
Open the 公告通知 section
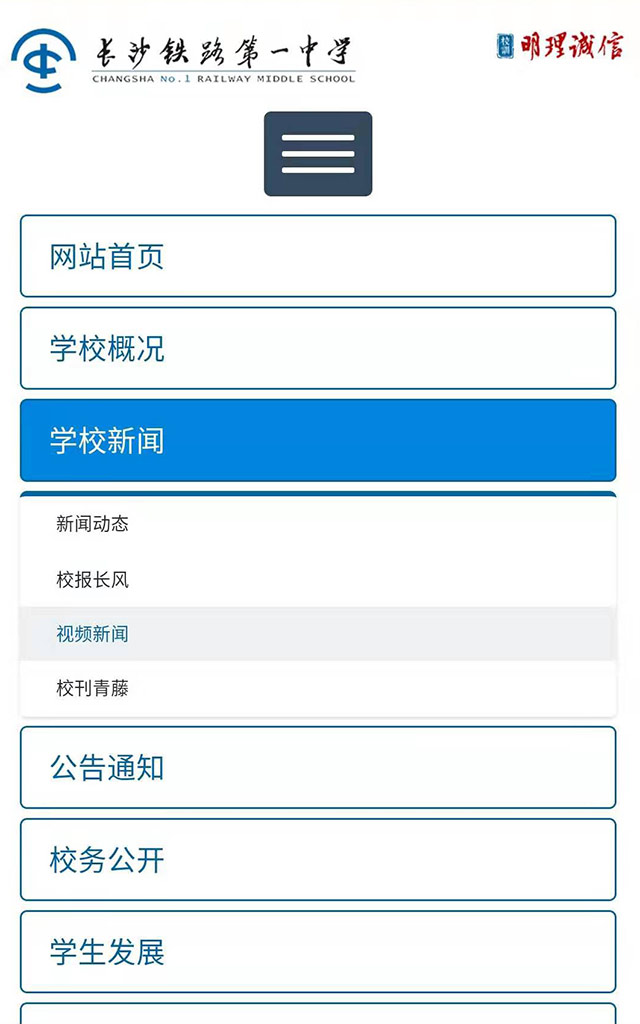coord(318,768)
